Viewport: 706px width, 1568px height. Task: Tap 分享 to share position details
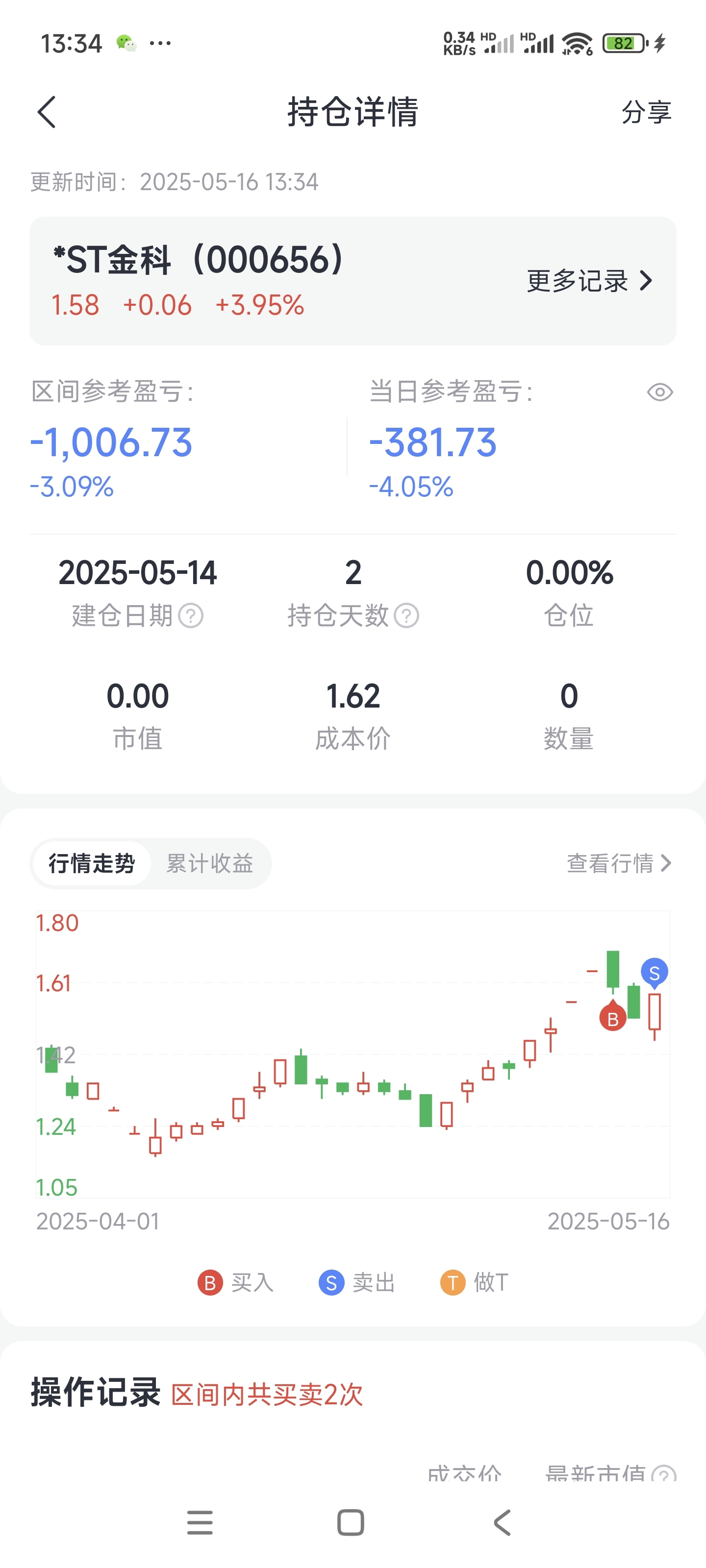(646, 113)
